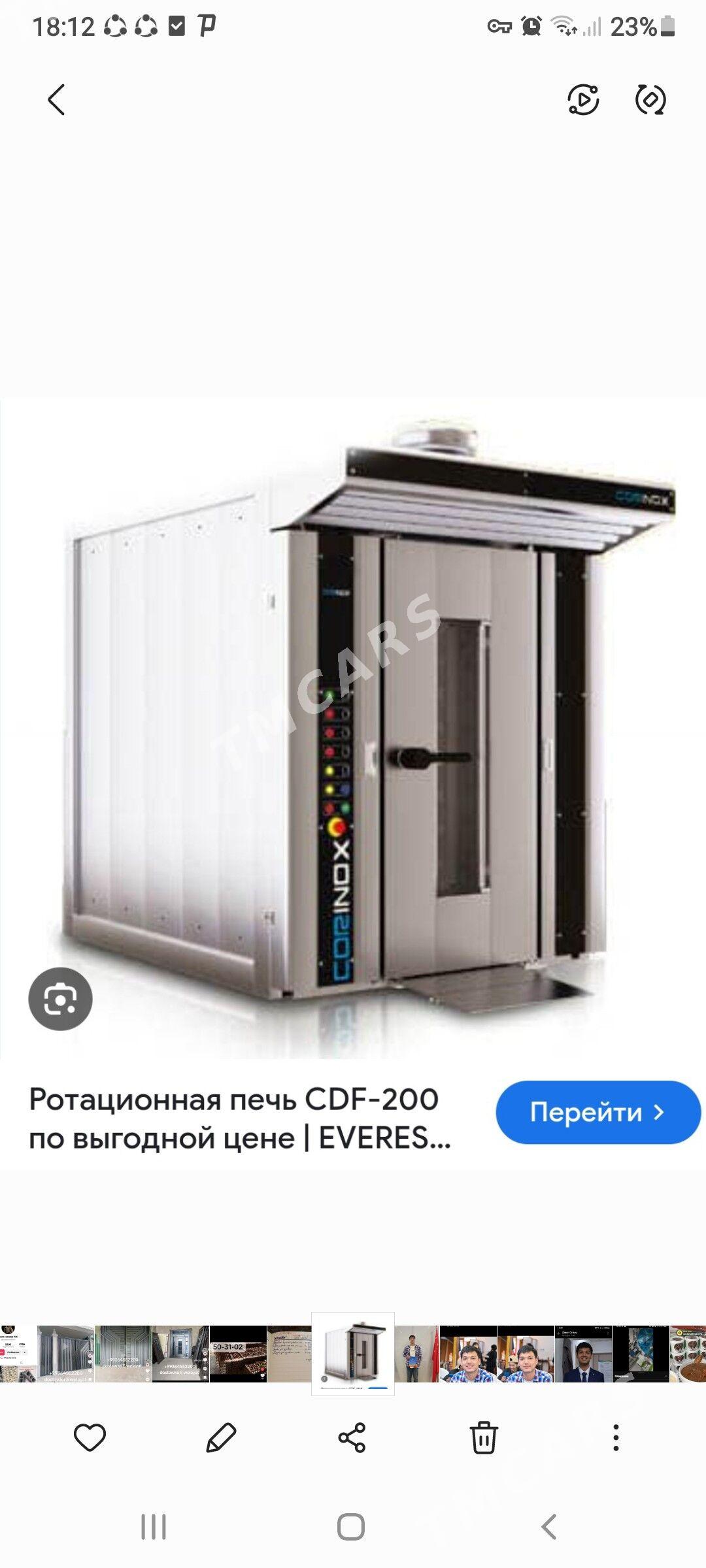Mark this photo as favorite with the heart

click(x=90, y=1437)
